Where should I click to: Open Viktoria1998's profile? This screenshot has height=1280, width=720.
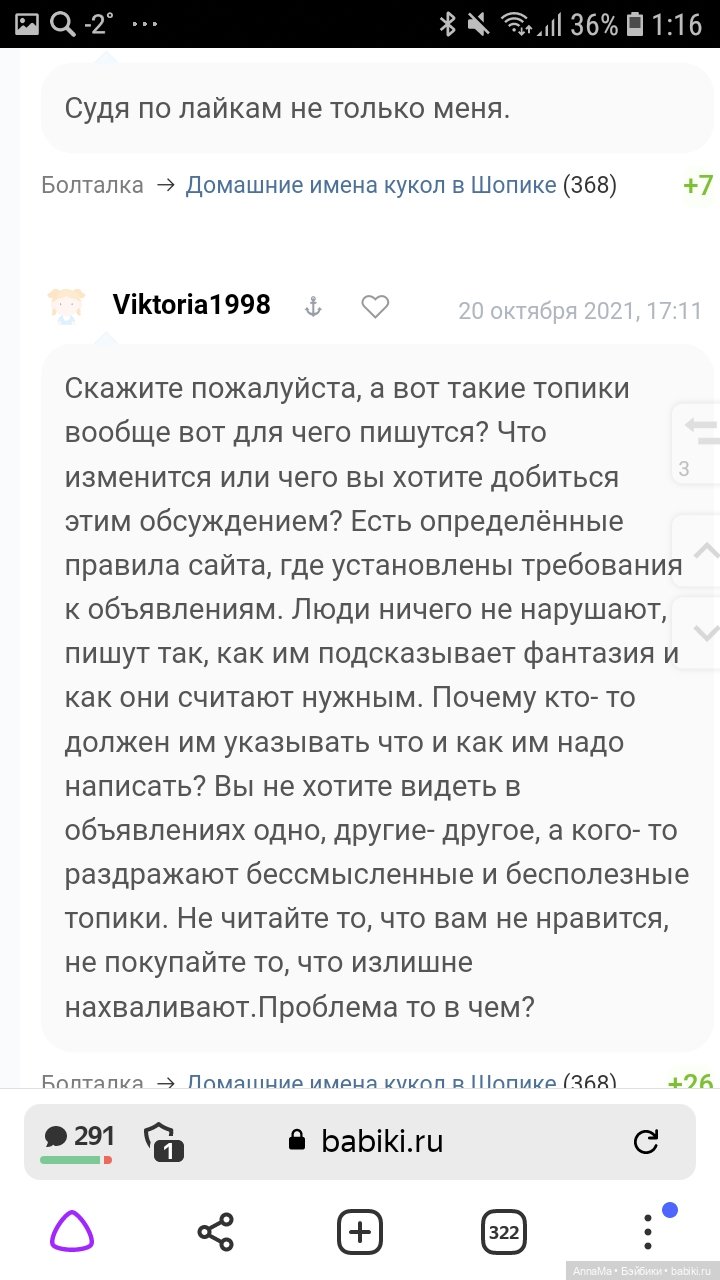click(191, 305)
